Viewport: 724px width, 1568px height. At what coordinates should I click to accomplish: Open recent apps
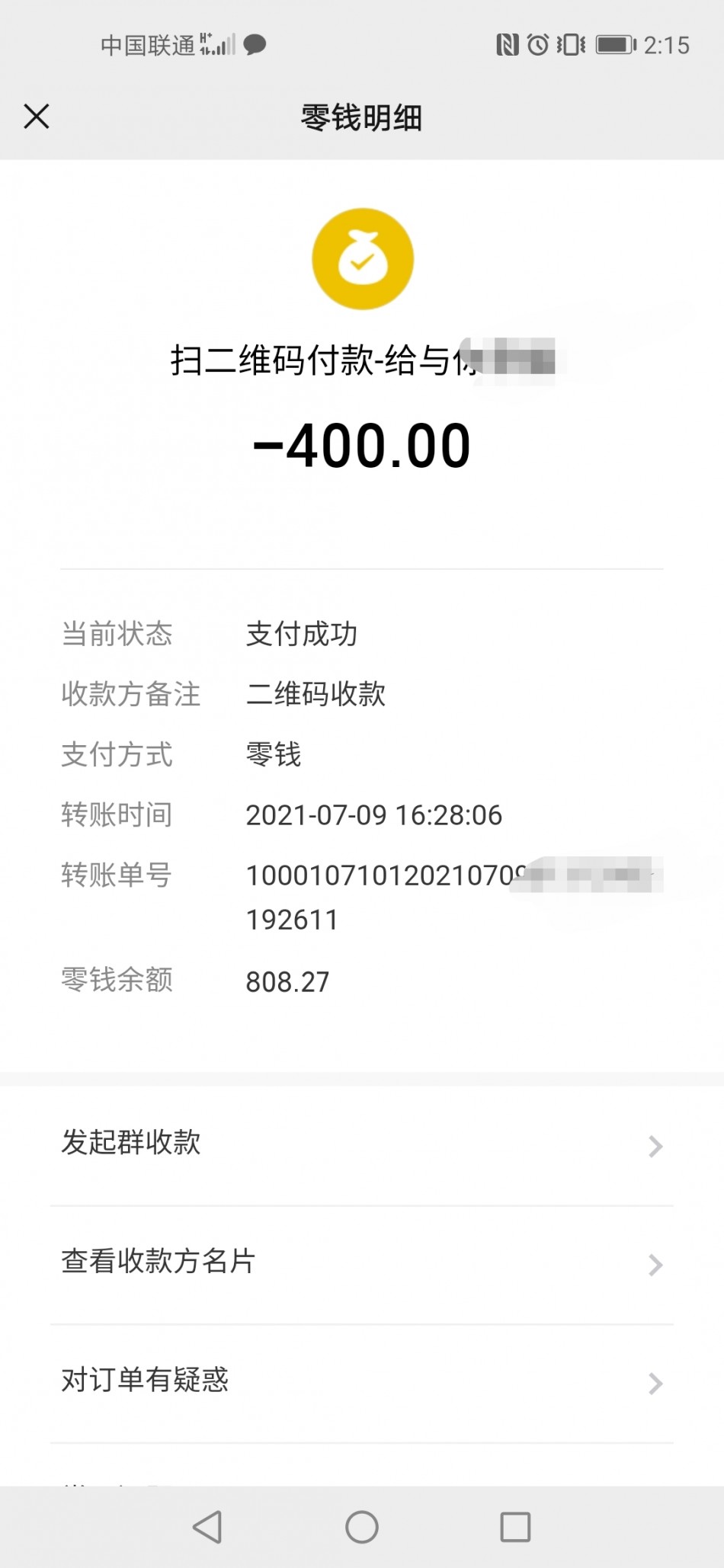515,1527
